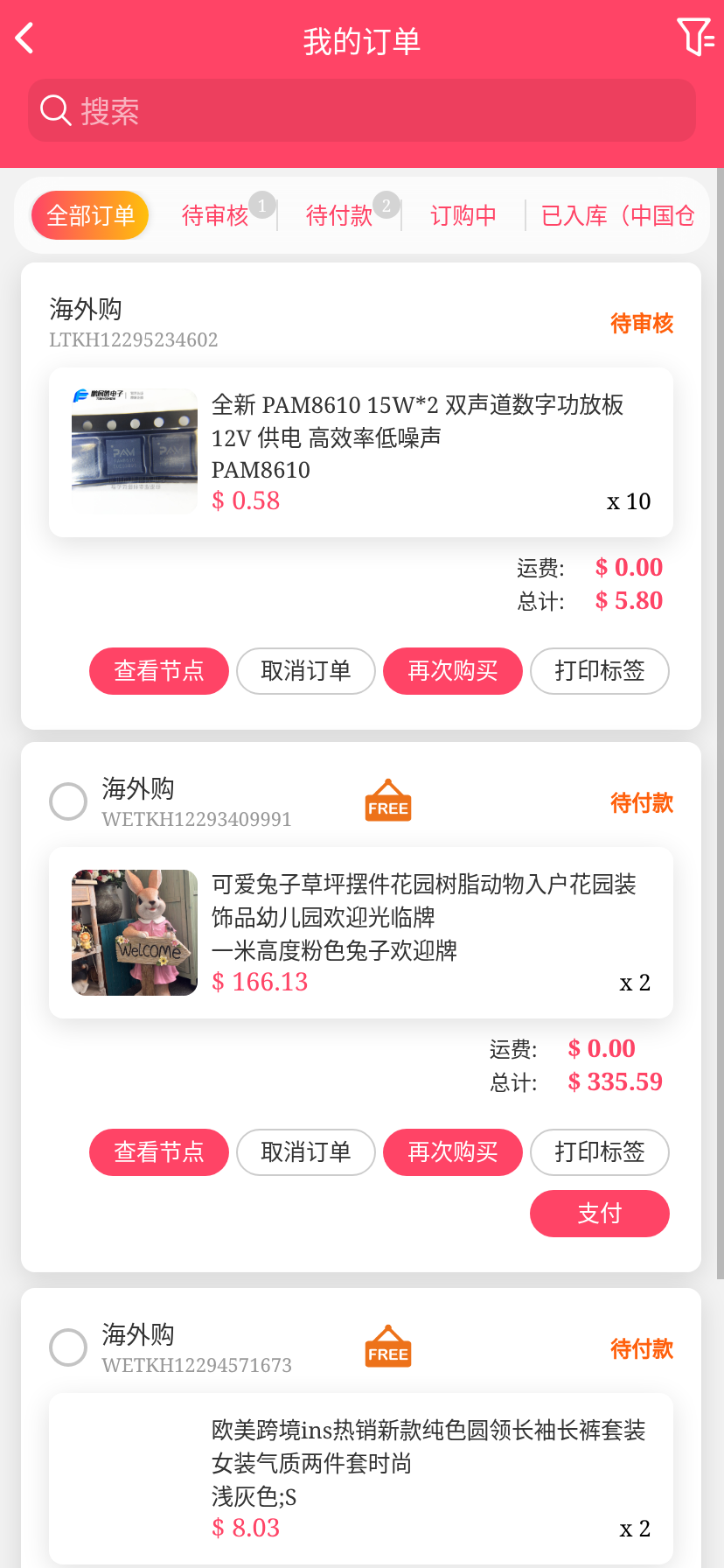Viewport: 724px width, 1568px height.
Task: Rebuy the PAM8610 item with 再次购买
Action: click(453, 671)
